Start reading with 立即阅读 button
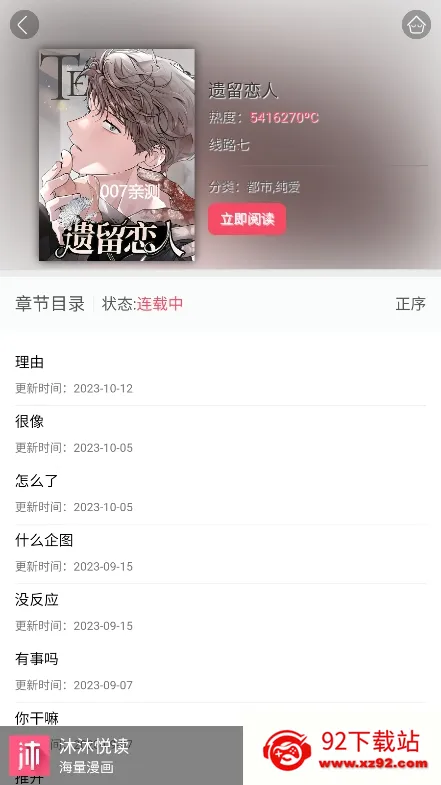 [x=247, y=219]
